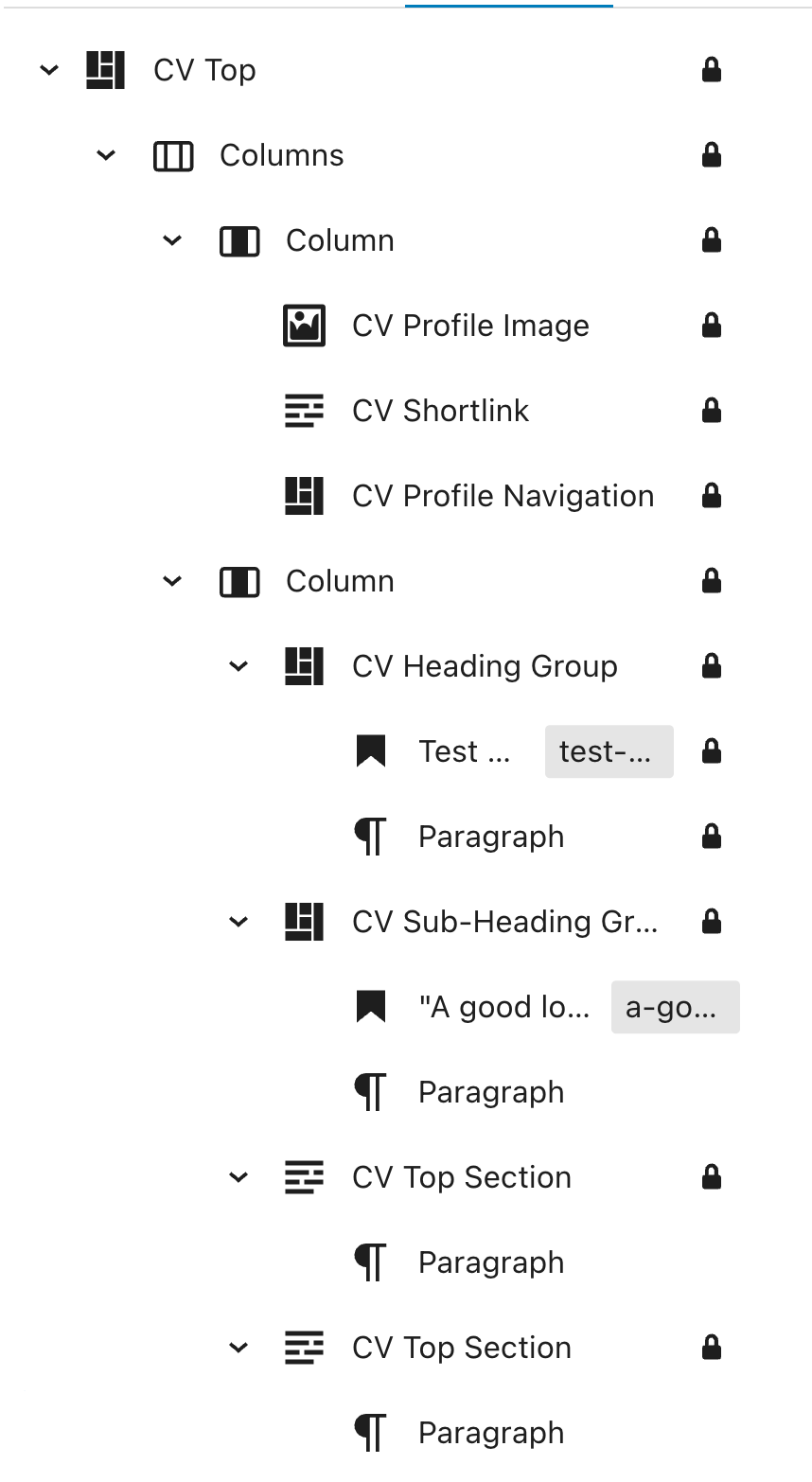Click the CV Top group block icon
The height and width of the screenshot is (1482, 812).
106,69
